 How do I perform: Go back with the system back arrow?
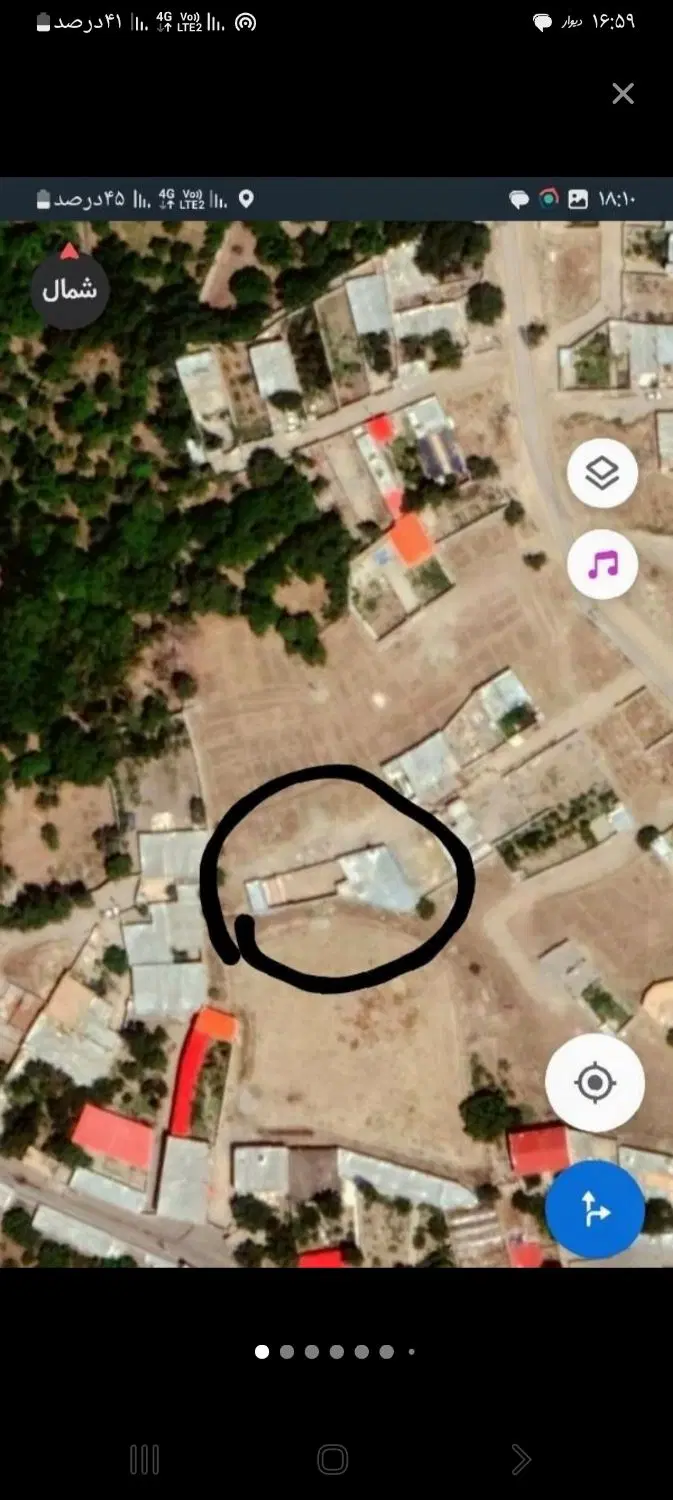click(520, 1460)
